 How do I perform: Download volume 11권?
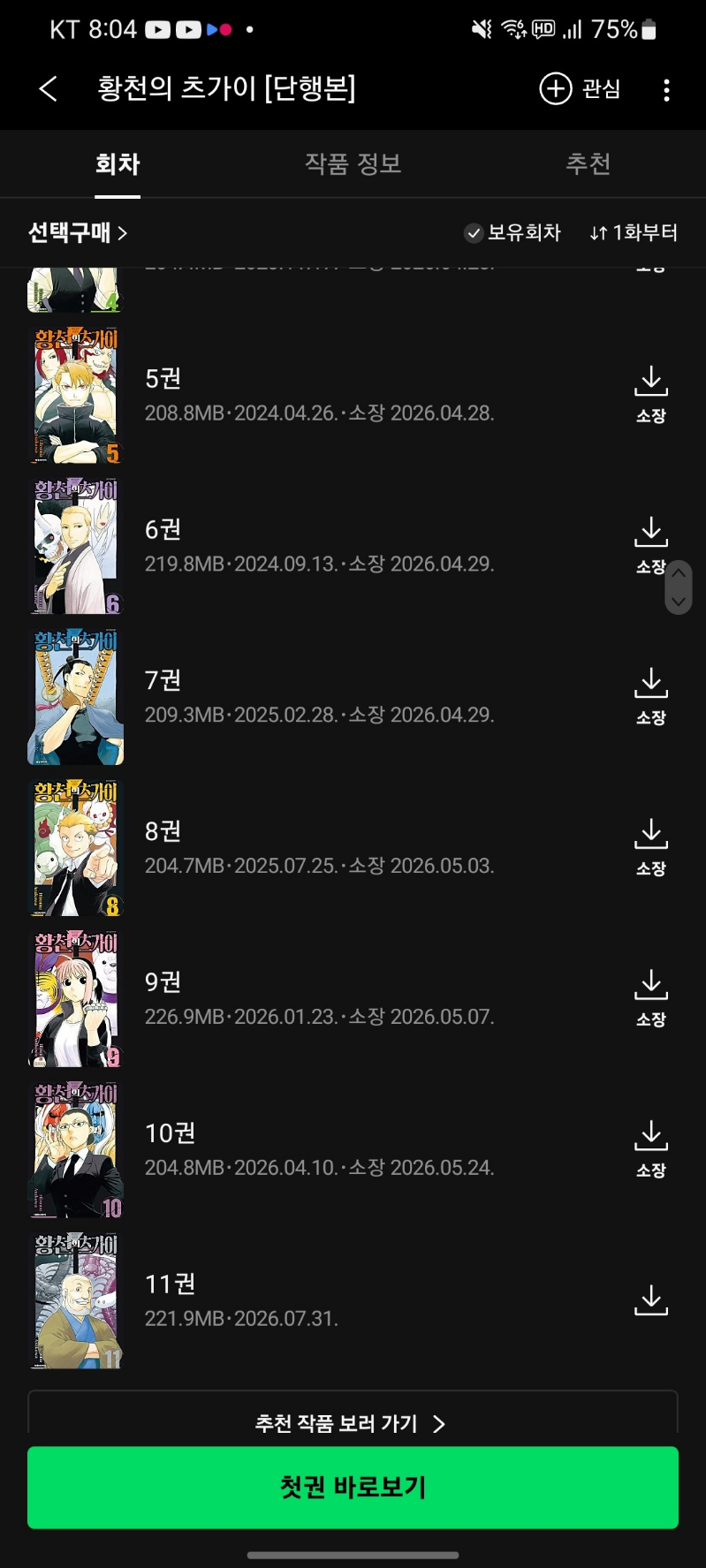point(651,1300)
